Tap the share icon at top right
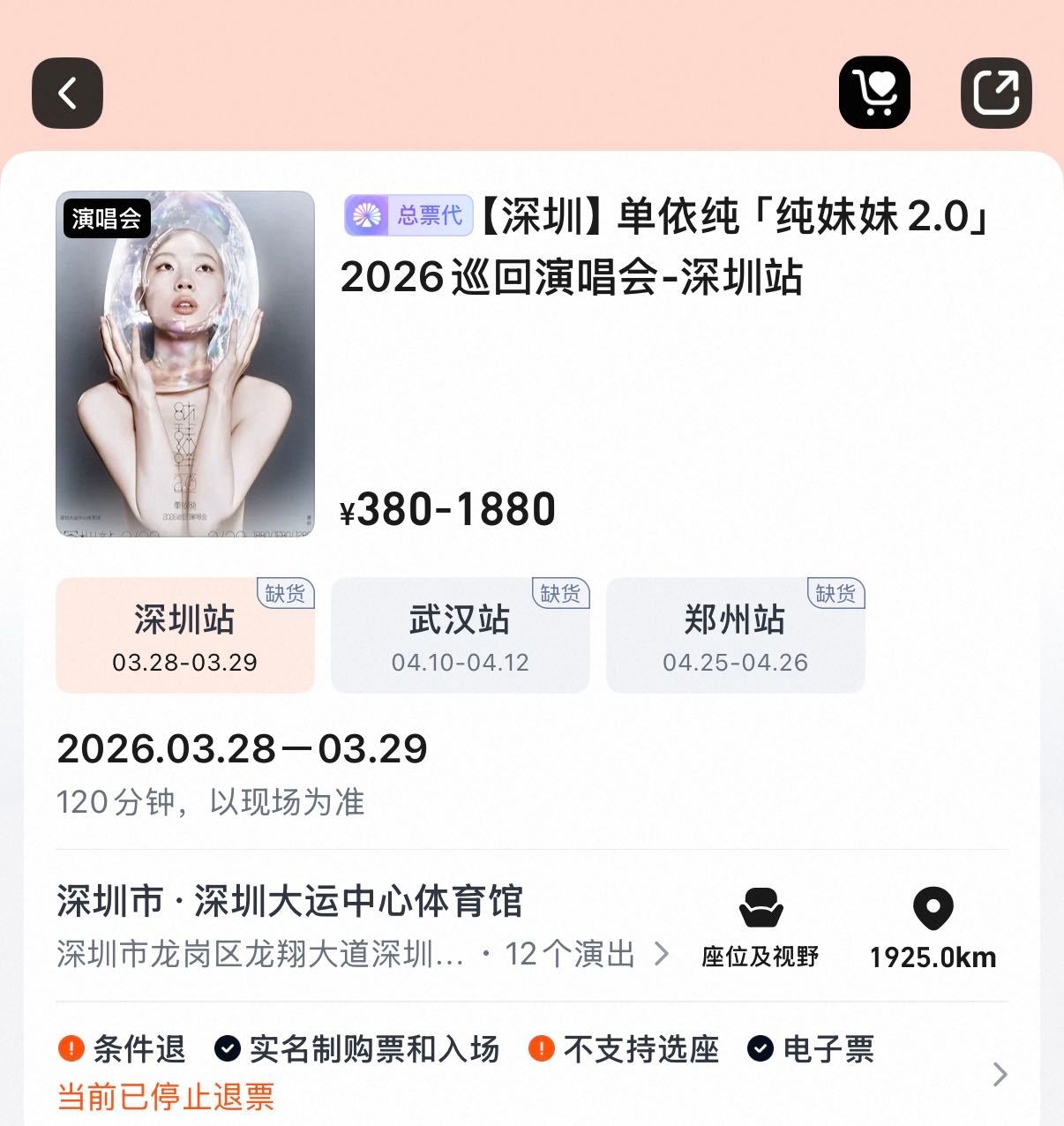Screen dimensions: 1064x1126 tap(996, 93)
